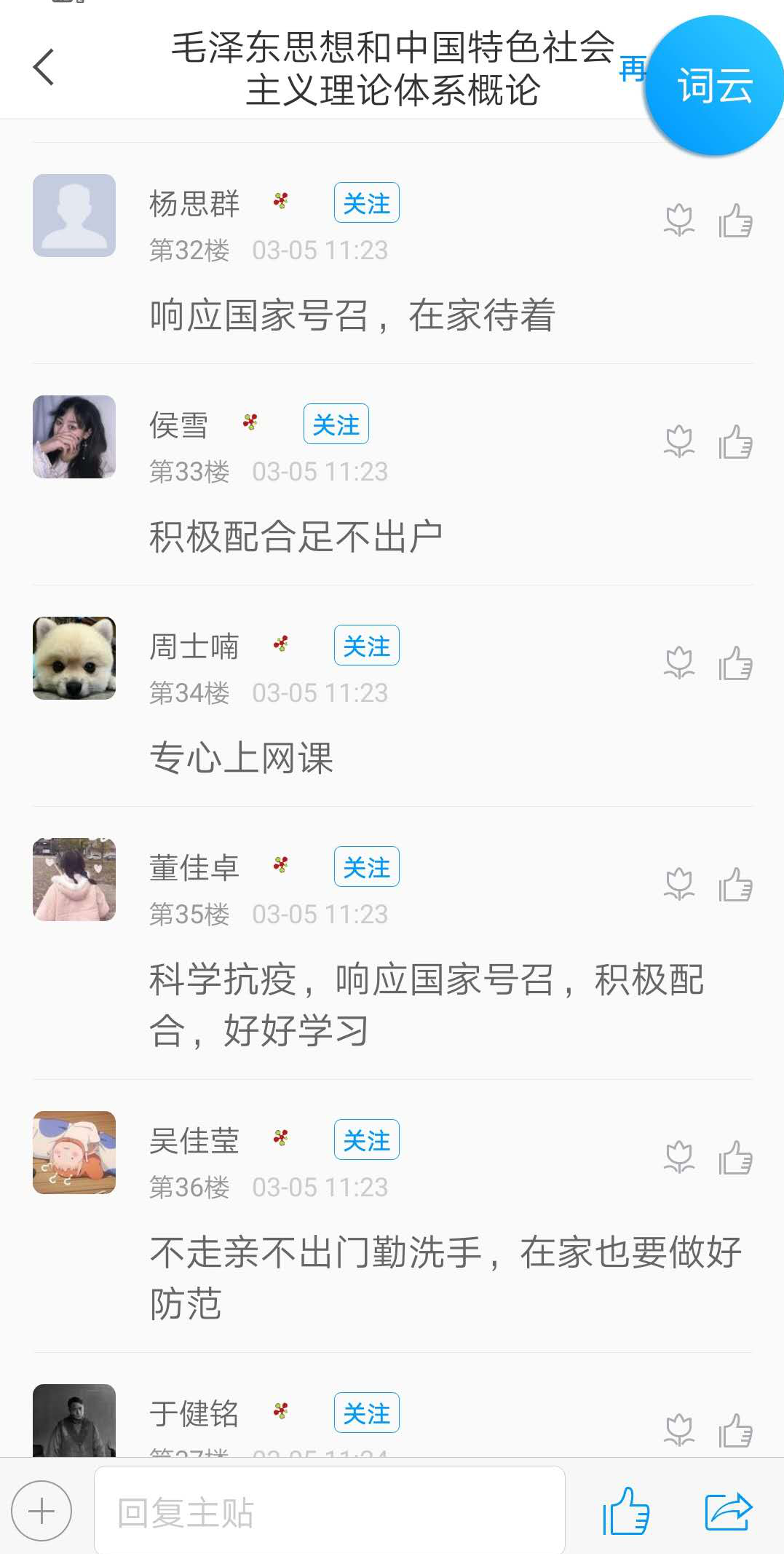Open 侯雪's profile avatar
The height and width of the screenshot is (1556, 784).
coord(74,436)
